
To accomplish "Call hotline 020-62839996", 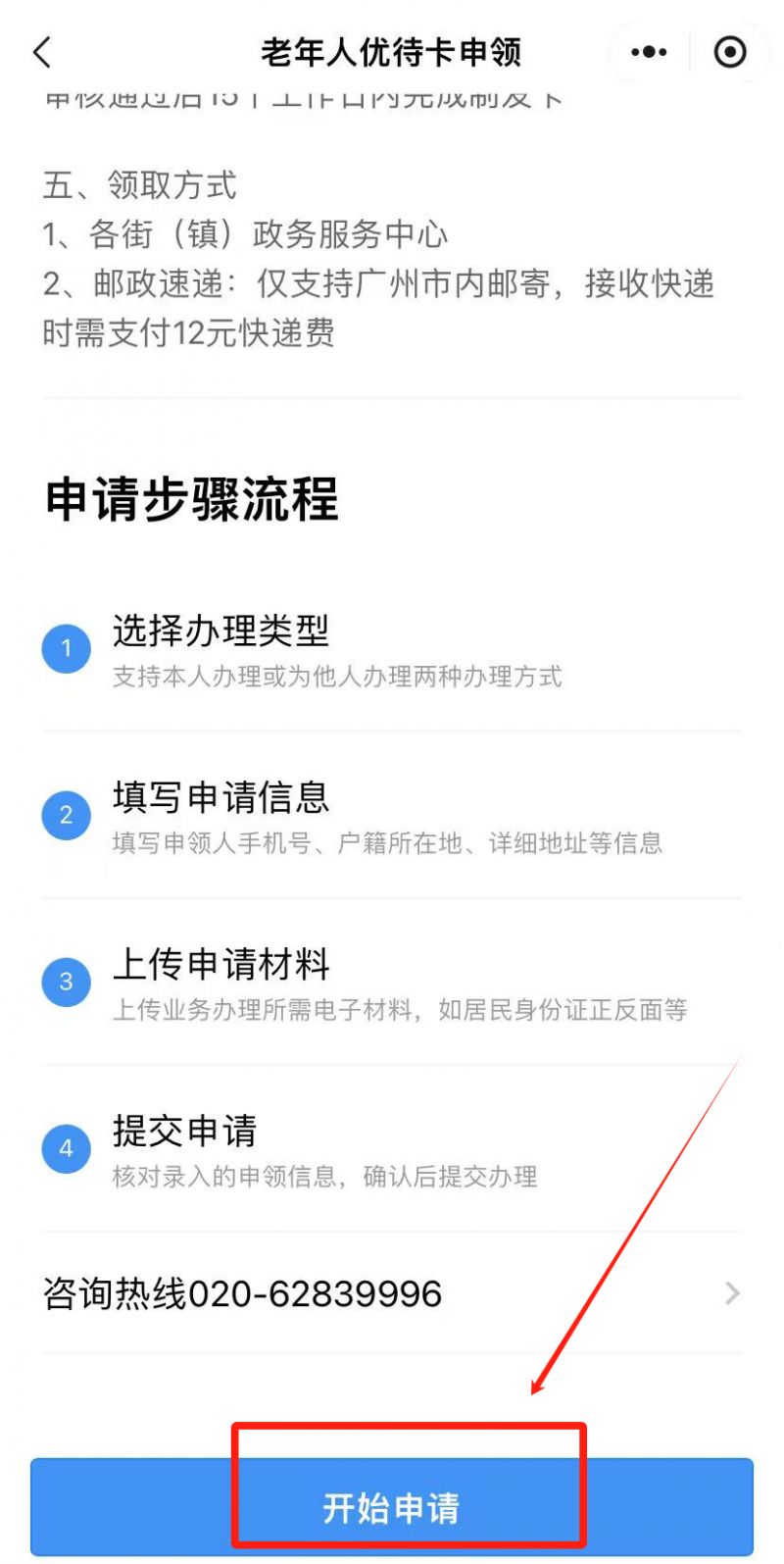I will click(x=240, y=1293).
